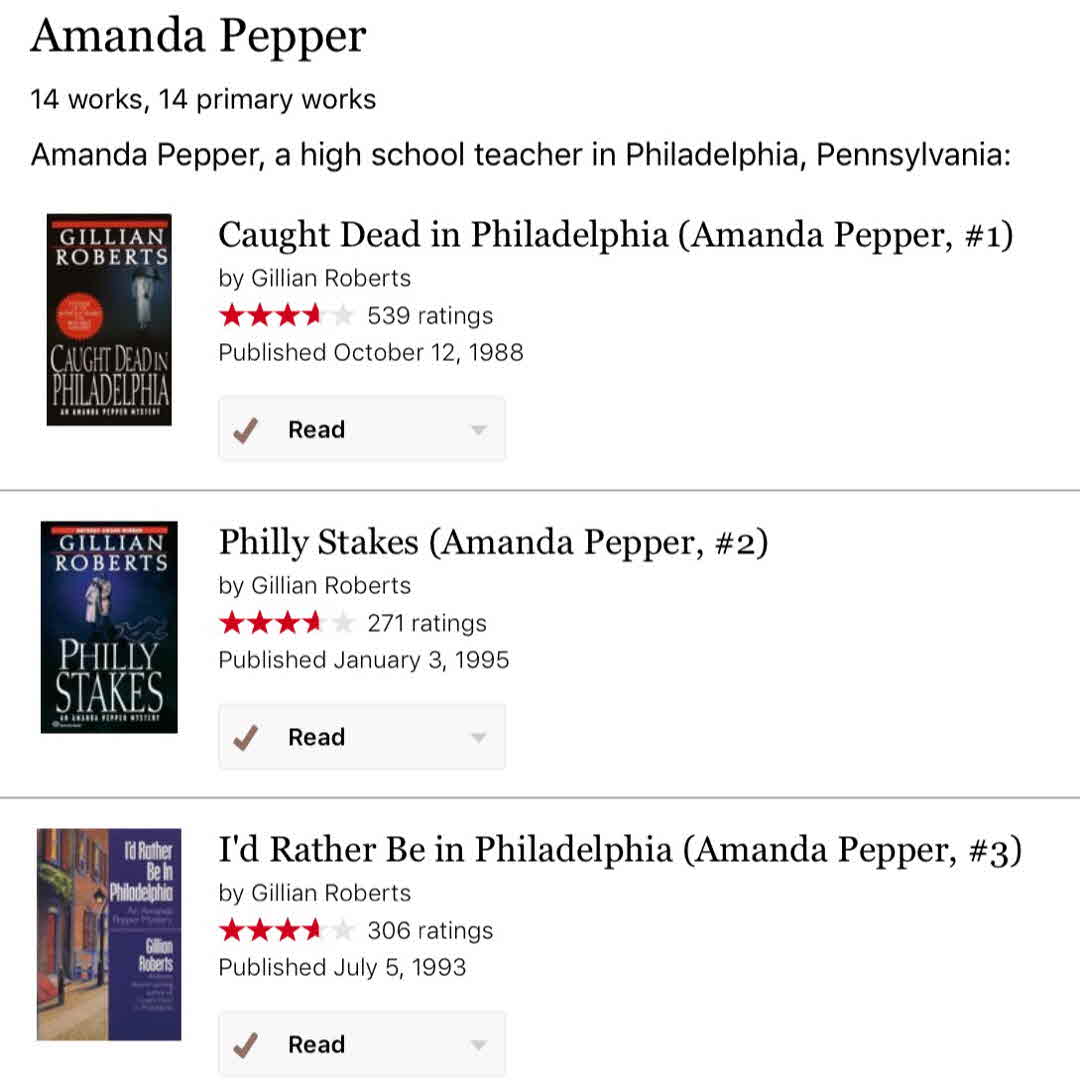Viewport: 1080px width, 1080px height.
Task: Change the Read shelf for Philly Stakes
Action: click(x=478, y=738)
